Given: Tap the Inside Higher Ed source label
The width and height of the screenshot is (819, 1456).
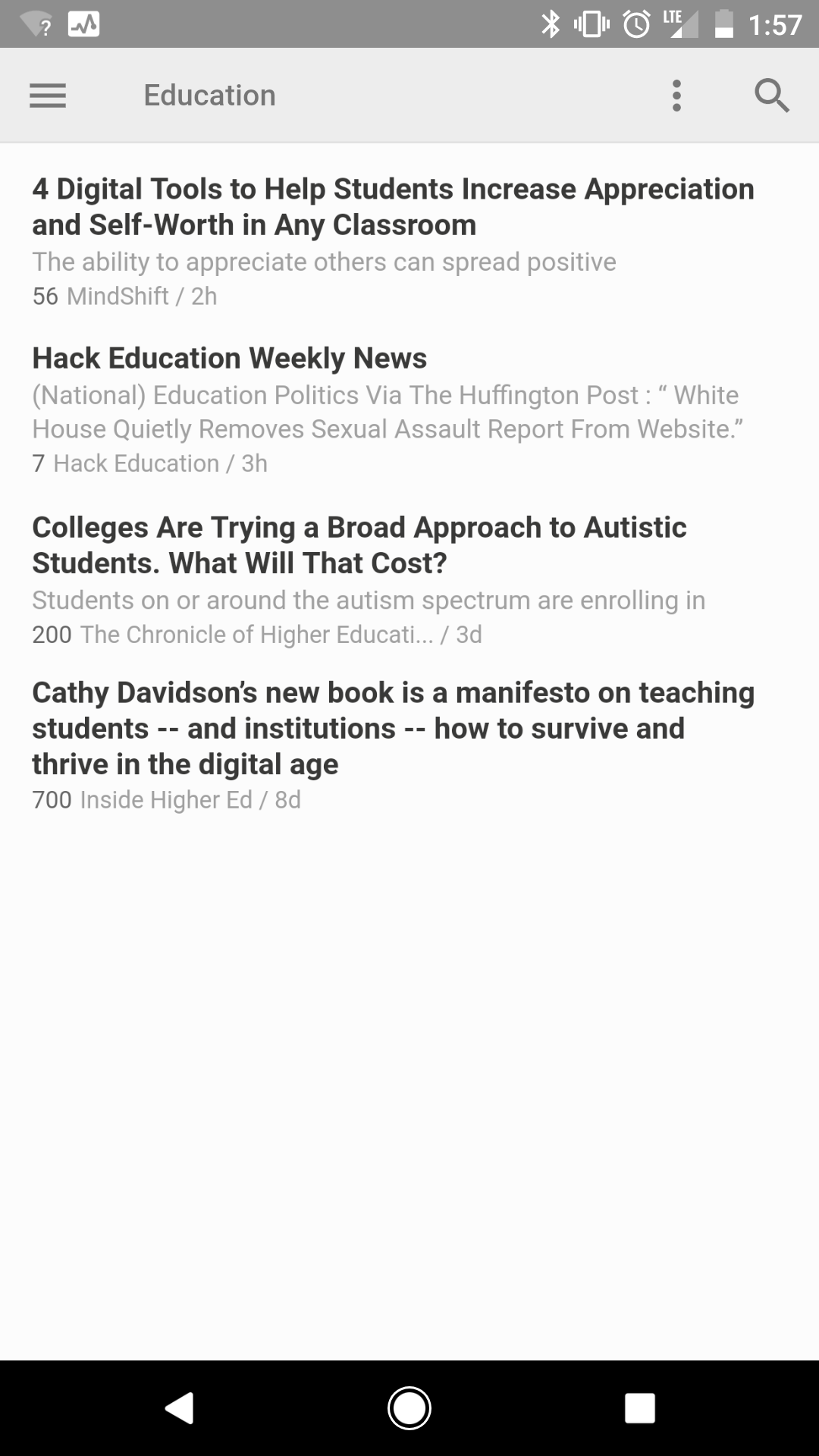Looking at the screenshot, I should 168,799.
